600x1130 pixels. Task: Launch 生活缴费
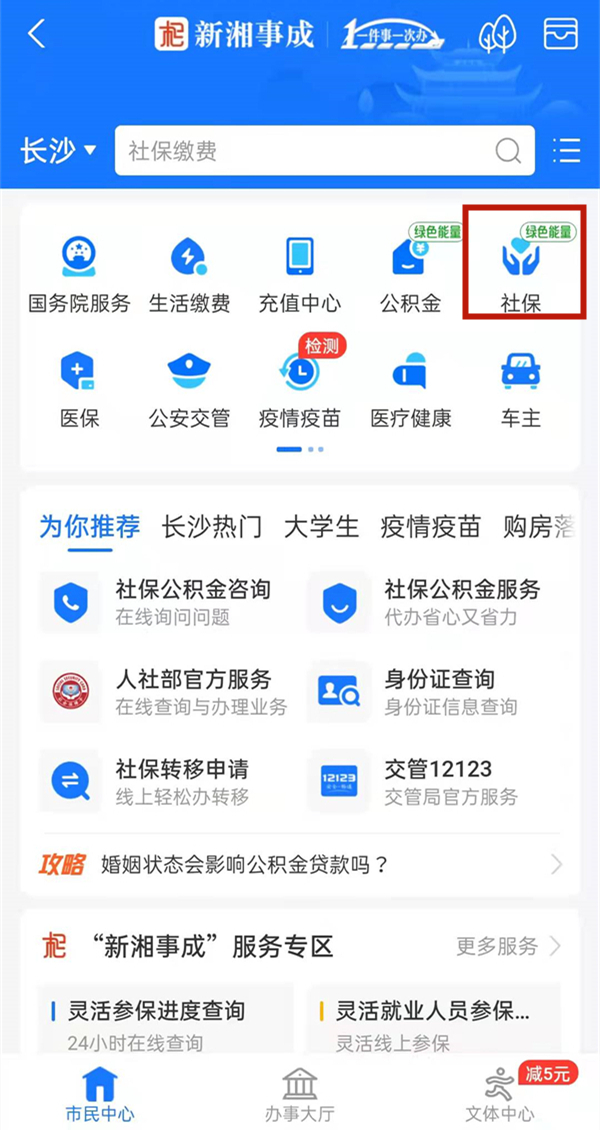(x=189, y=272)
